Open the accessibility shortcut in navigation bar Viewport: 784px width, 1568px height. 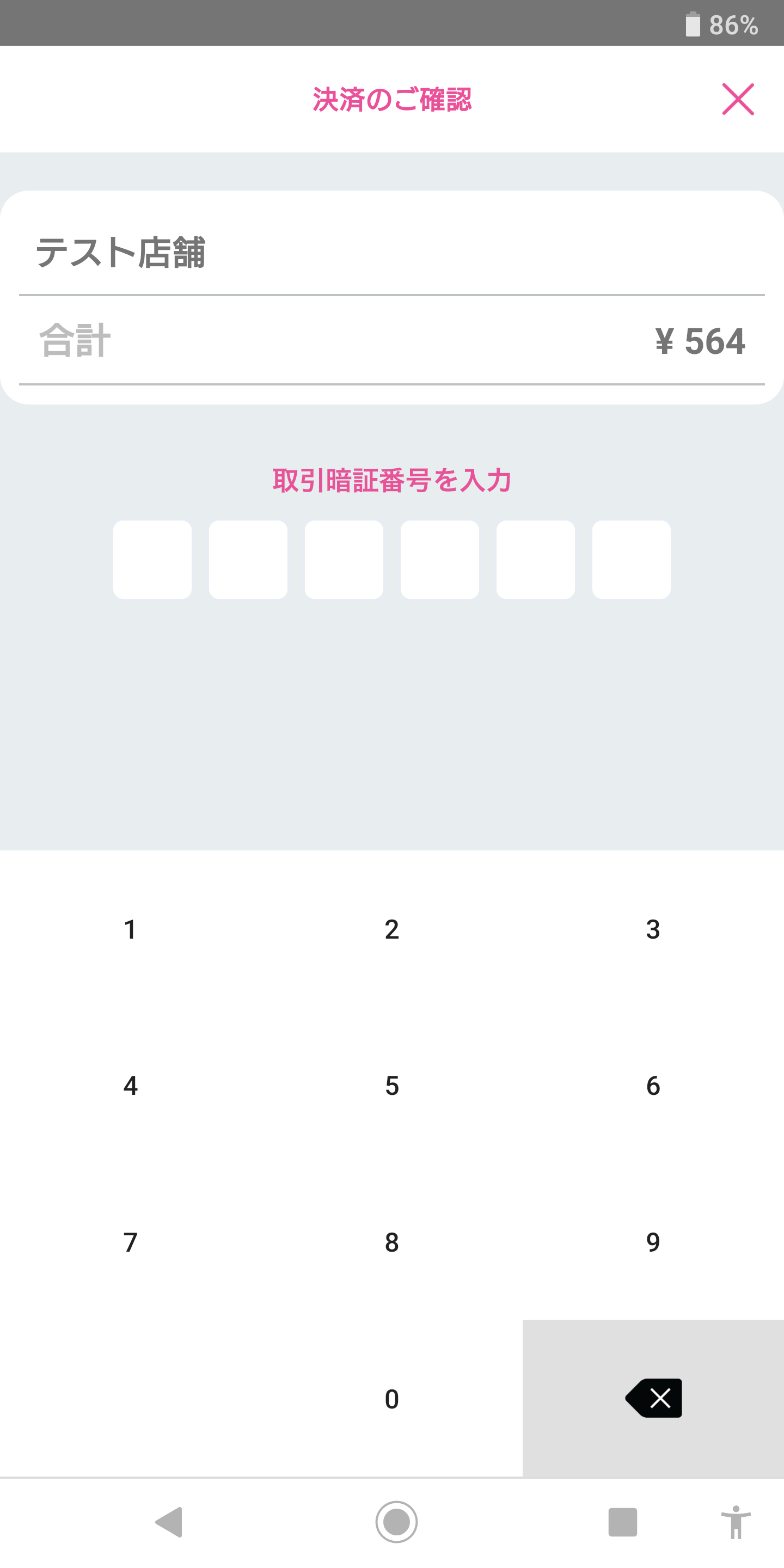pos(736,1522)
